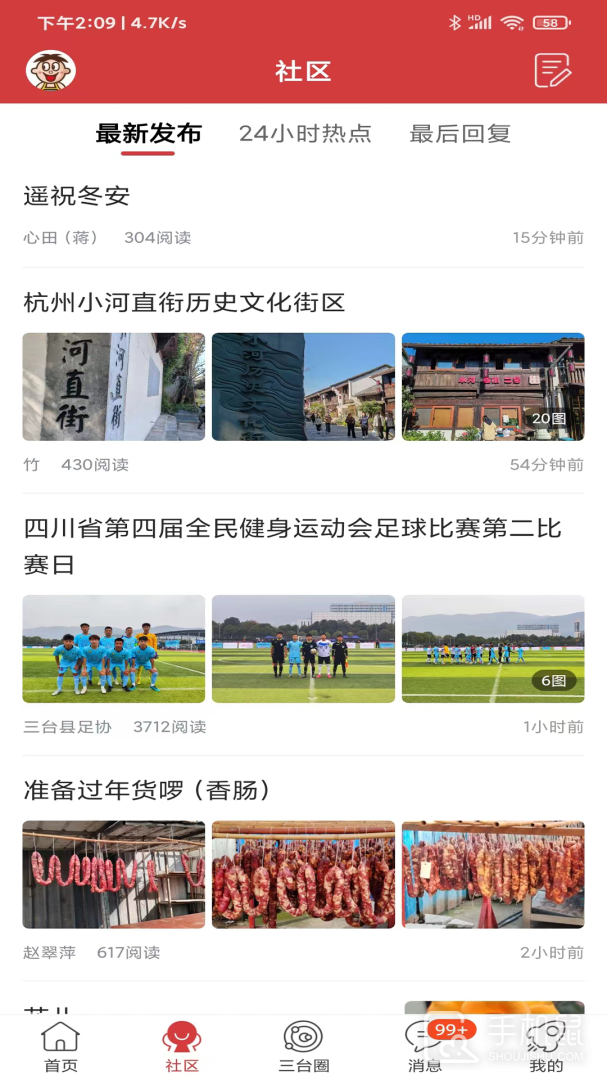The height and width of the screenshot is (1080, 607).
Task: Tap the 社区 tab in the bottom bar
Action: pos(182,1046)
